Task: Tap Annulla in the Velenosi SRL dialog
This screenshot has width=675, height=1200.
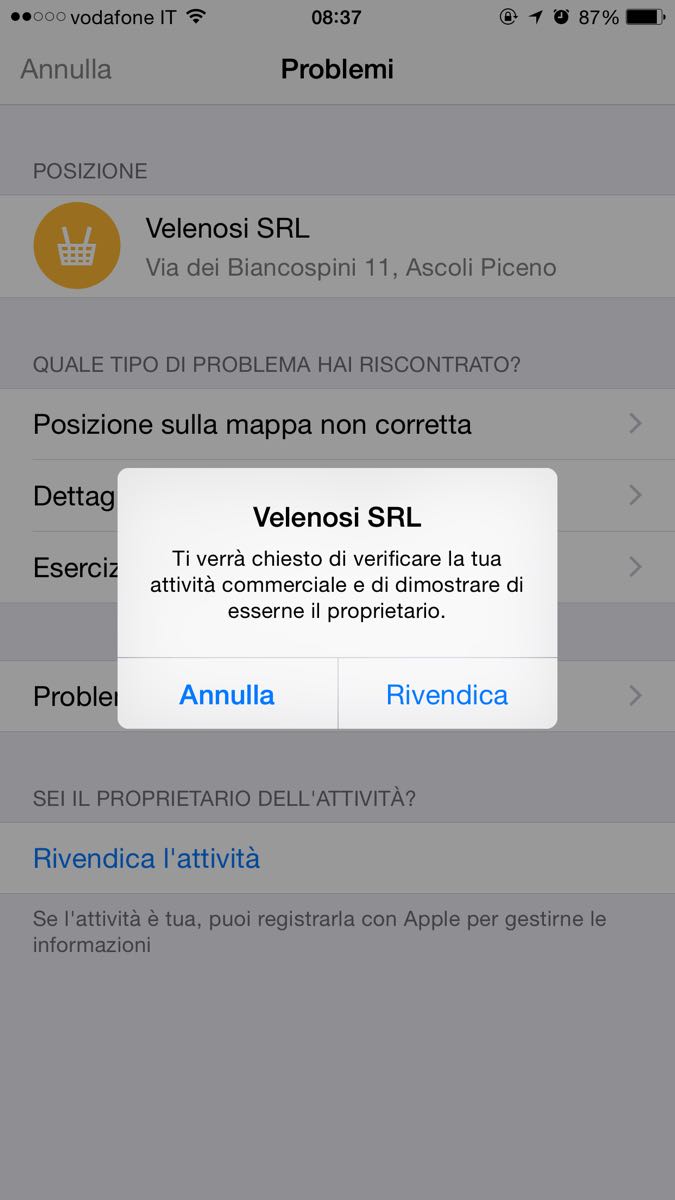Action: (x=227, y=694)
